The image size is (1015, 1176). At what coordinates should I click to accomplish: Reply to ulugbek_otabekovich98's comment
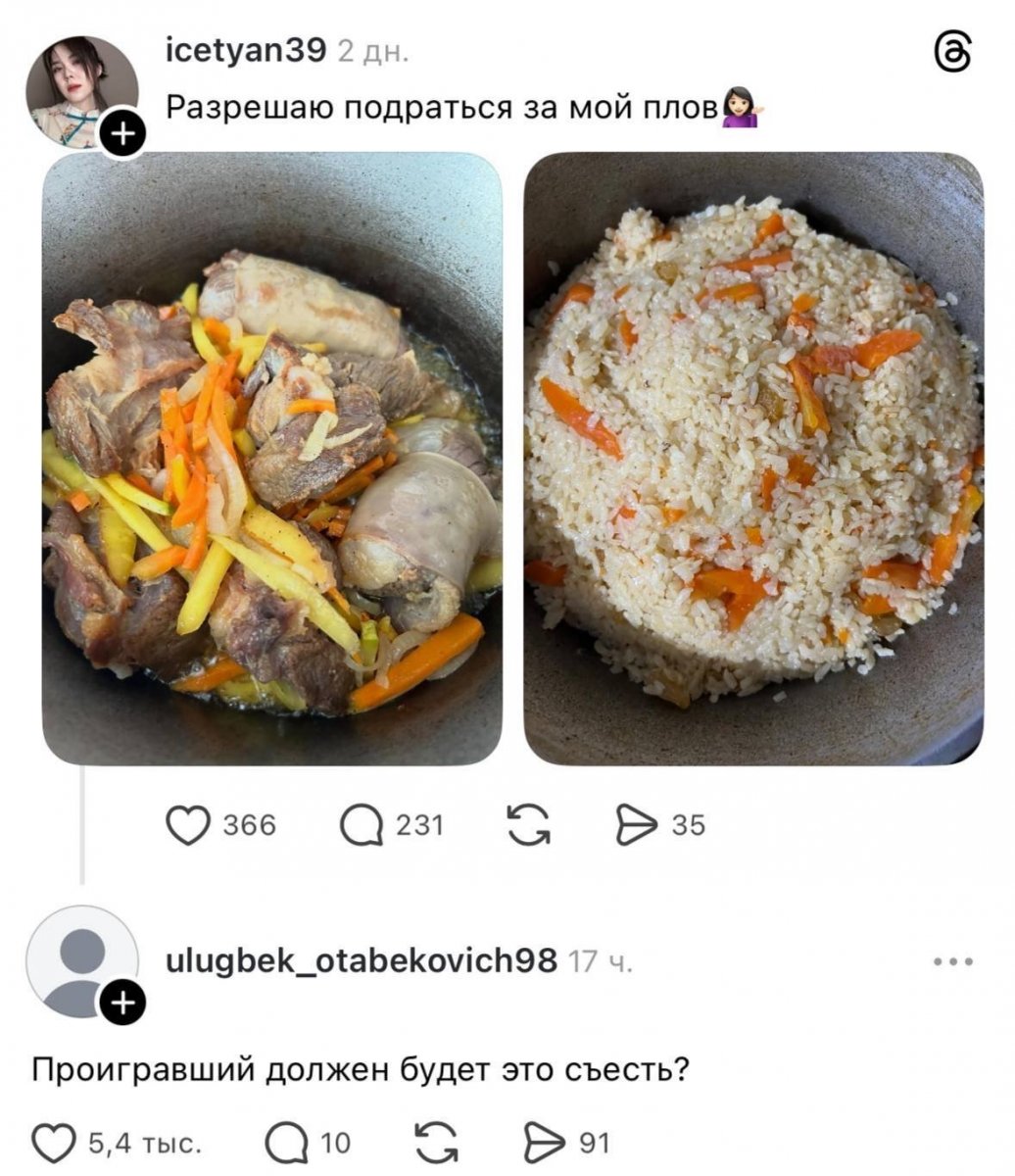[x=288, y=1144]
